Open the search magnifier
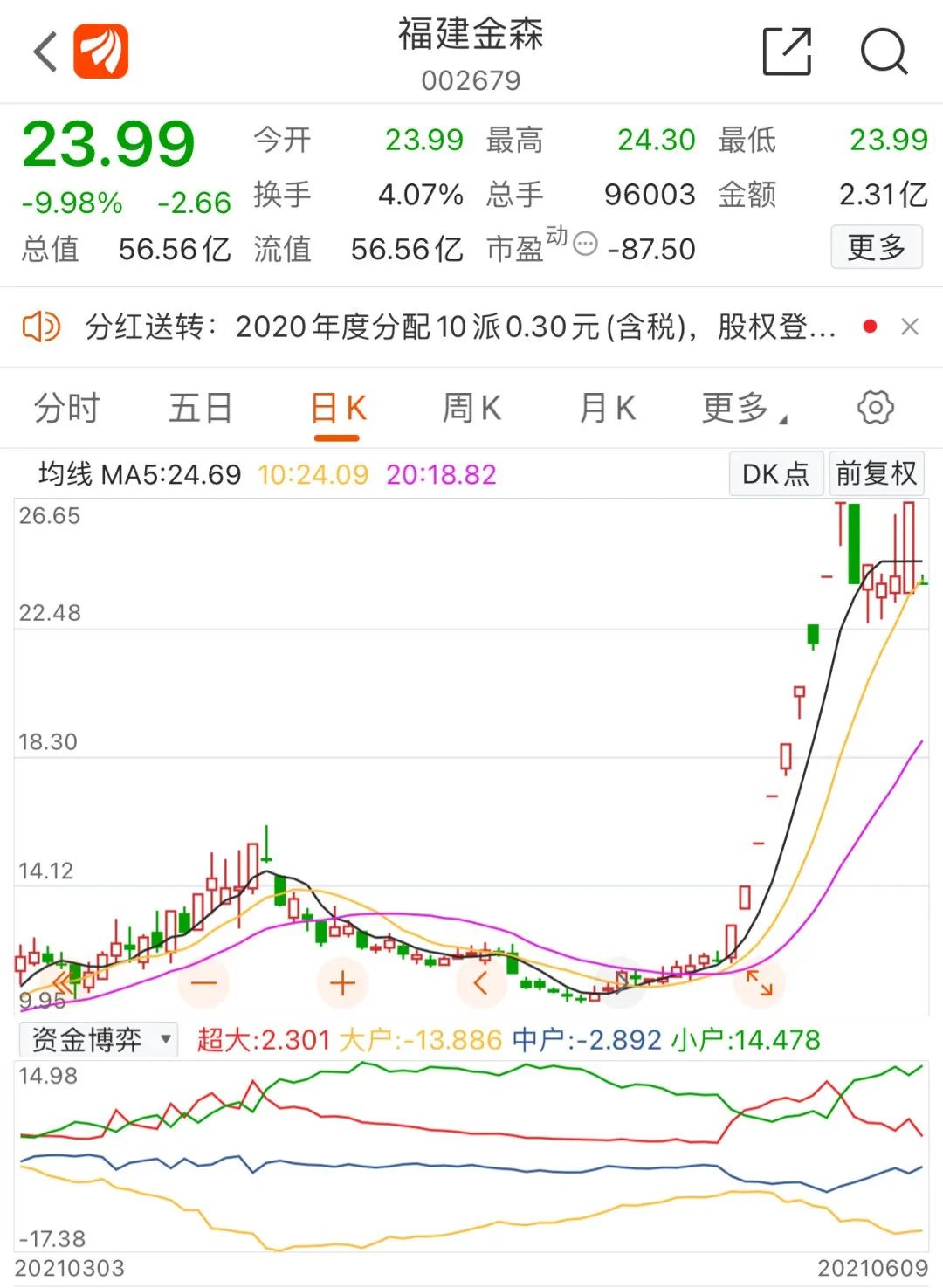This screenshot has height=1288, width=943. 884,52
